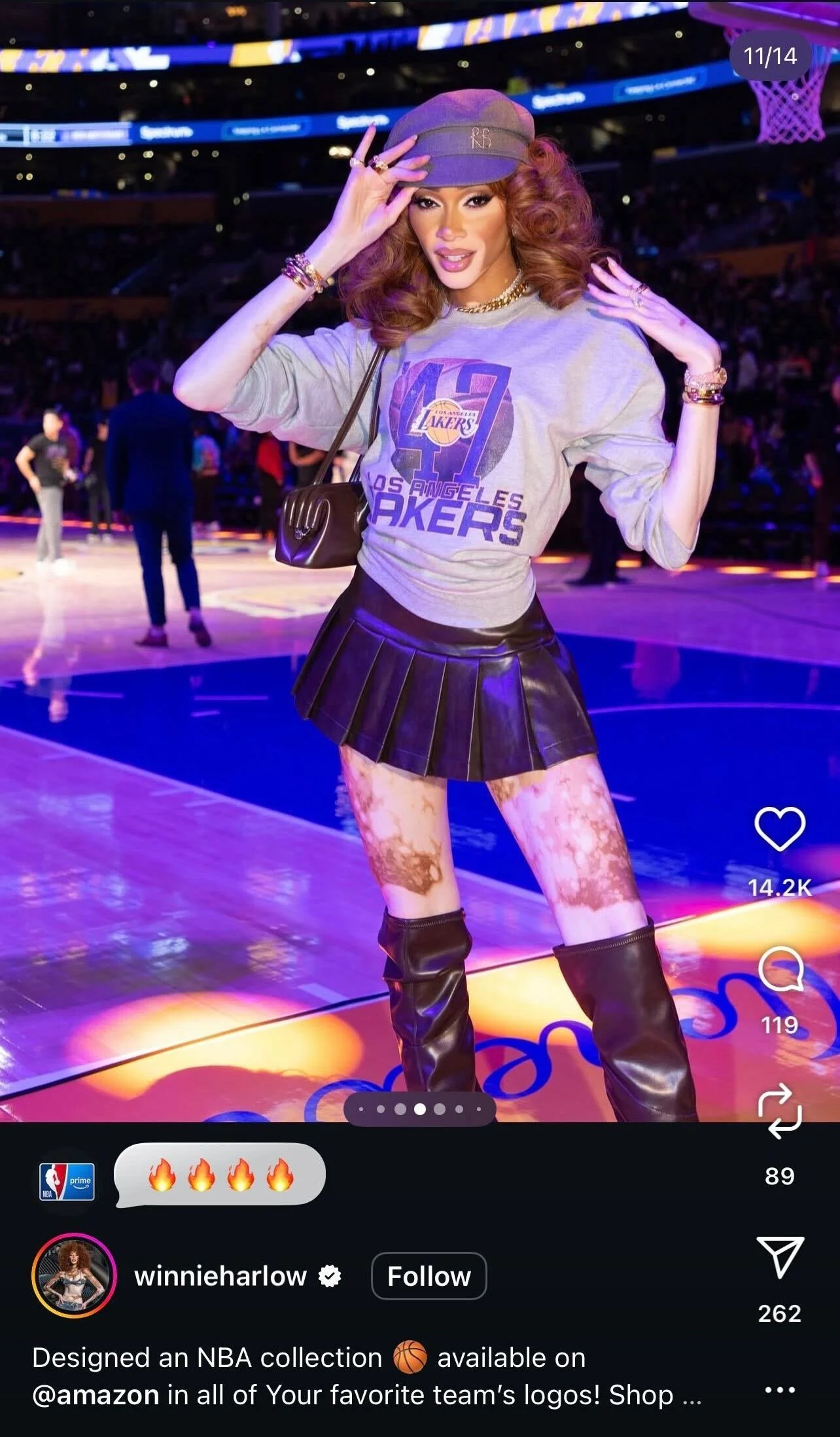Open the fire emoji comment bubble
This screenshot has width=840, height=1437.
pyautogui.click(x=220, y=1174)
